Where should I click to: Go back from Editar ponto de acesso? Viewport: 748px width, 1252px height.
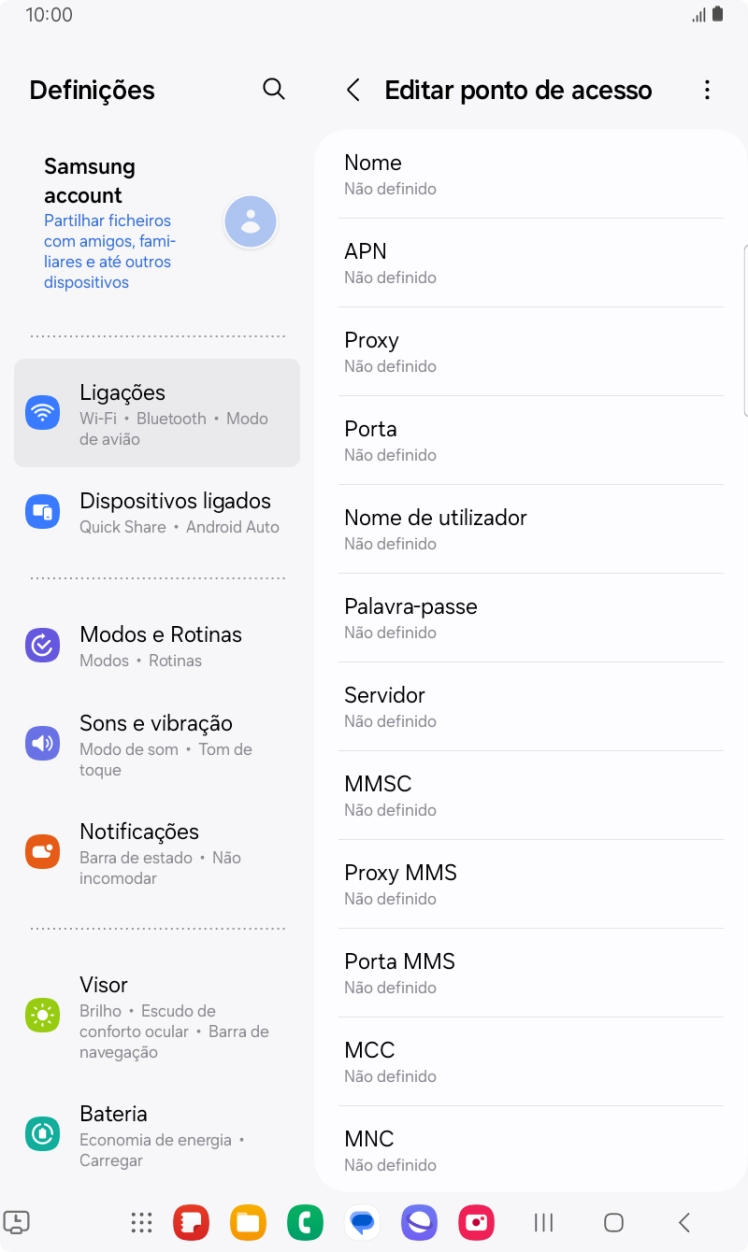pyautogui.click(x=353, y=90)
